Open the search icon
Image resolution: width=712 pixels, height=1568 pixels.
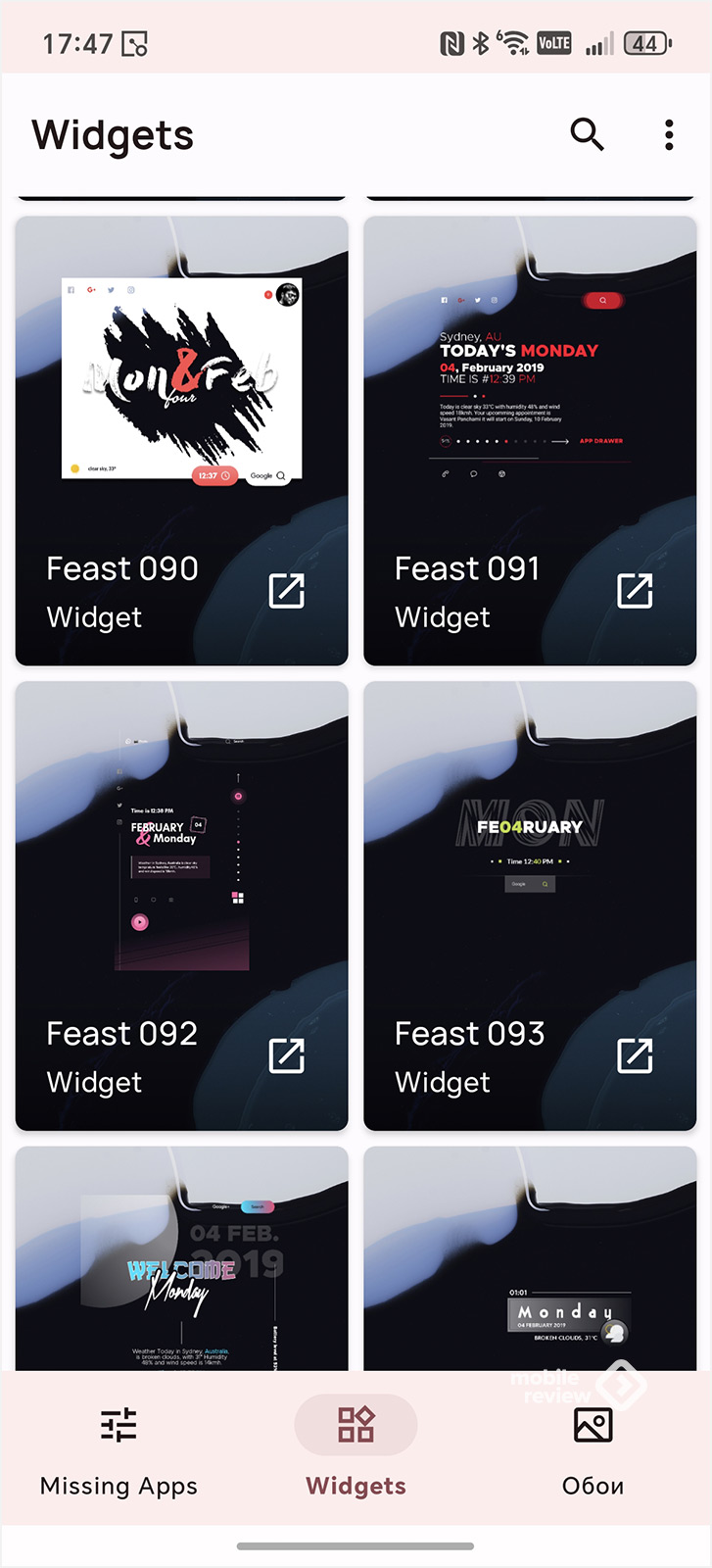pos(587,134)
